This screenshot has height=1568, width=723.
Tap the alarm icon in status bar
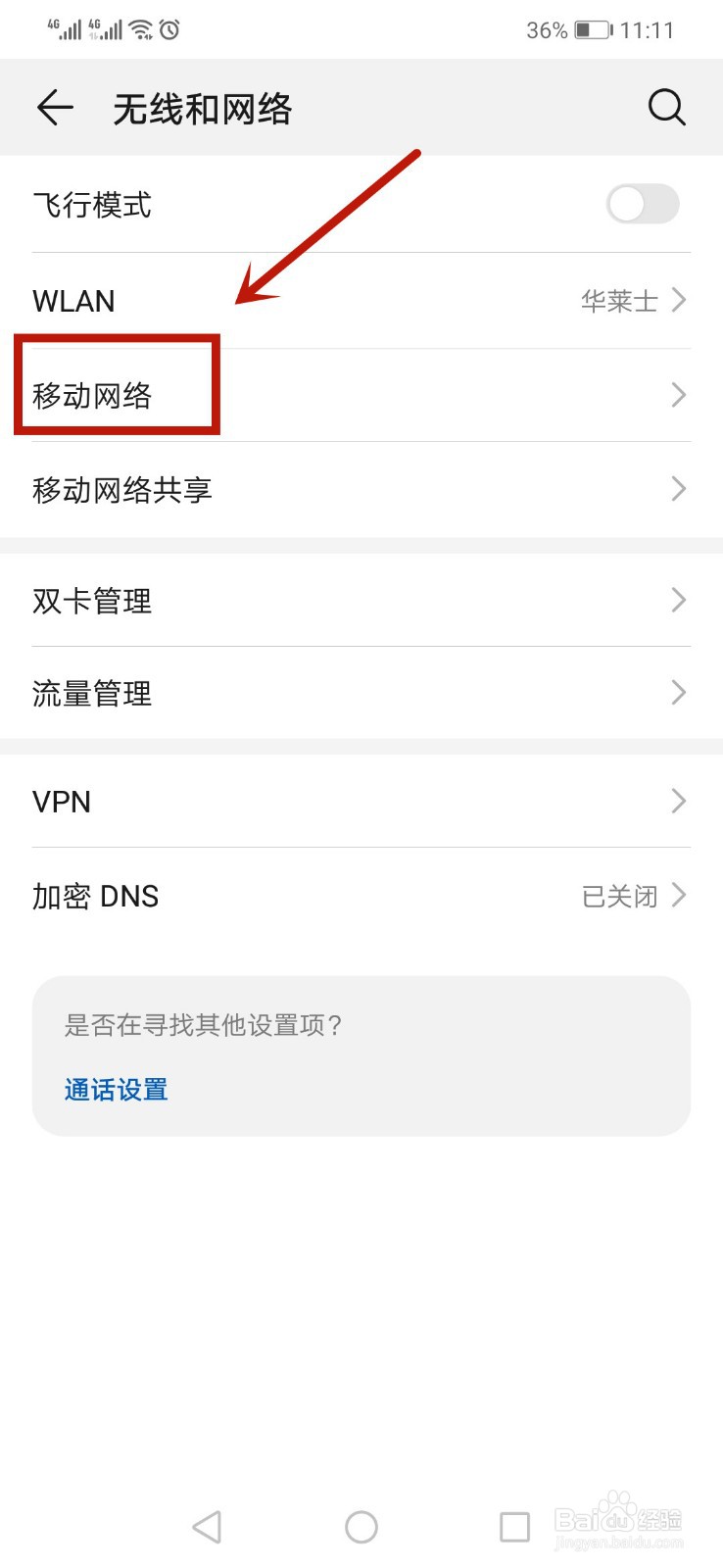171,29
